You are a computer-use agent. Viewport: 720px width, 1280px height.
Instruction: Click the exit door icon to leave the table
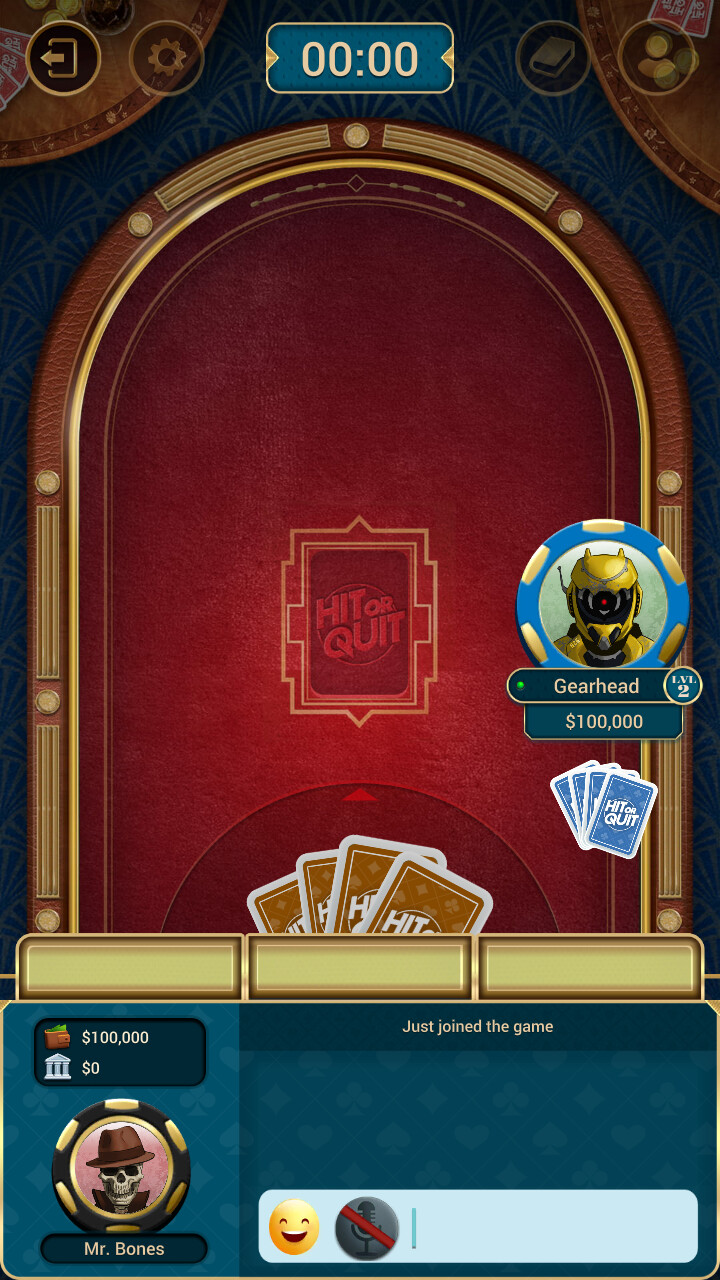[62, 58]
